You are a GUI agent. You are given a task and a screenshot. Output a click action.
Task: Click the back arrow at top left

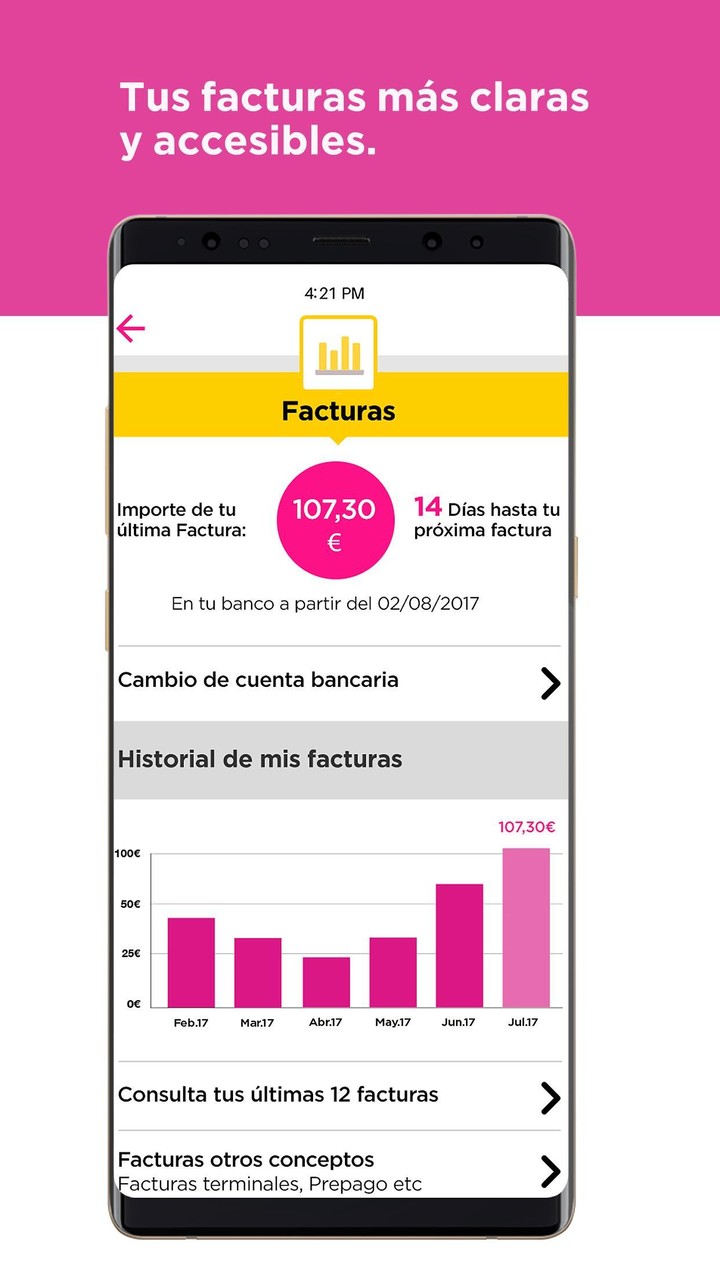[129, 328]
